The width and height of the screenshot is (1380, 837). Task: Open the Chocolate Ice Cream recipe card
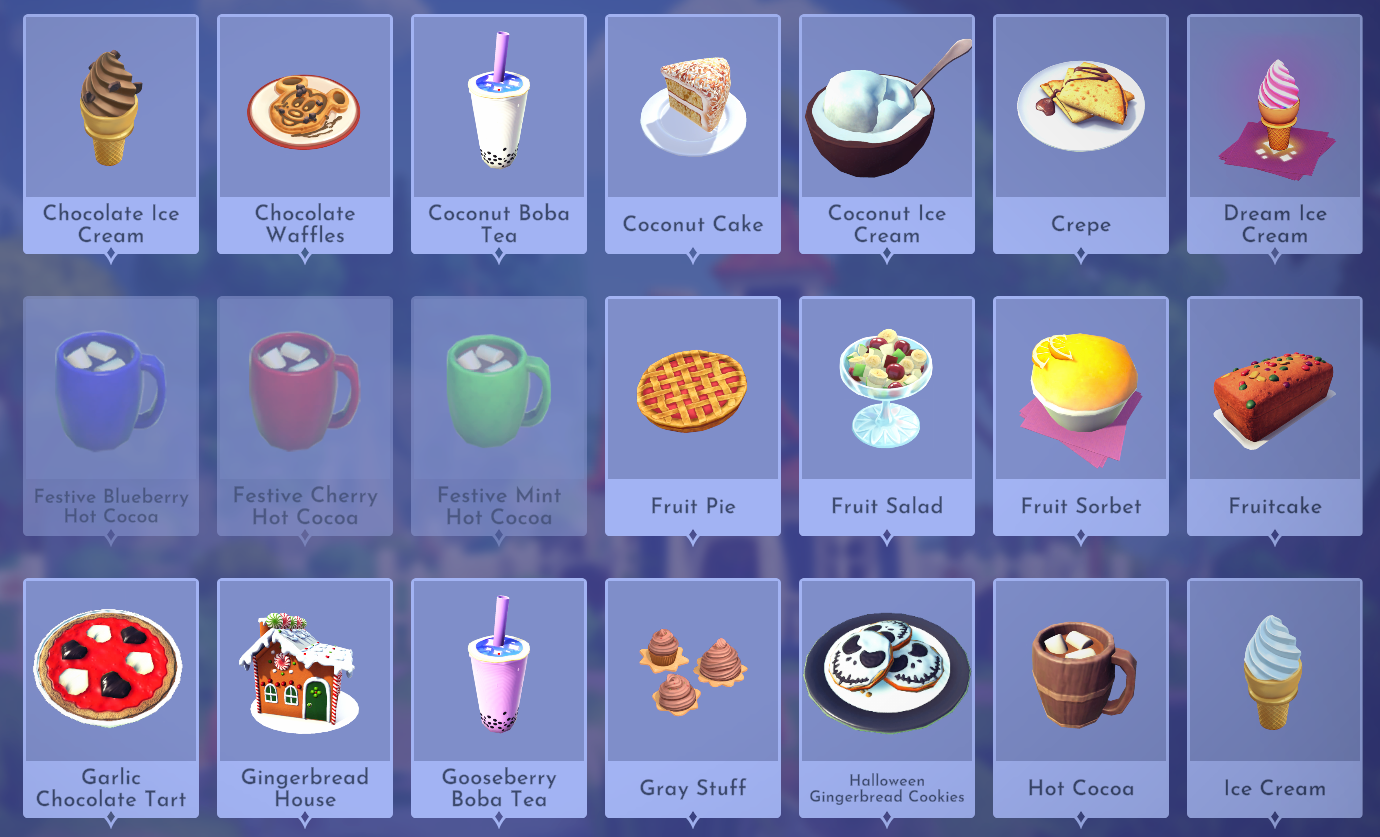111,134
